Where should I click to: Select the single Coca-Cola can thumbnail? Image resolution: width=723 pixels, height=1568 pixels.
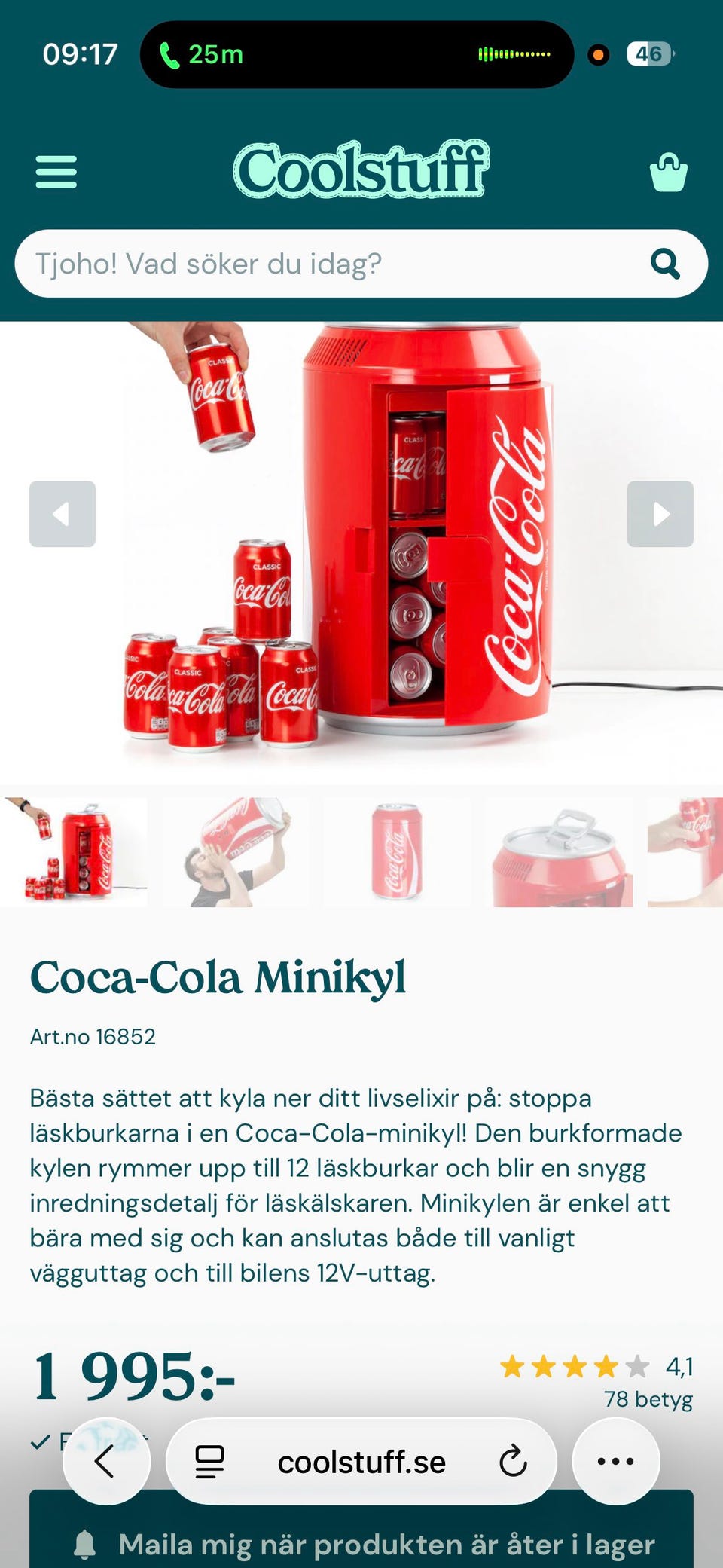[397, 852]
